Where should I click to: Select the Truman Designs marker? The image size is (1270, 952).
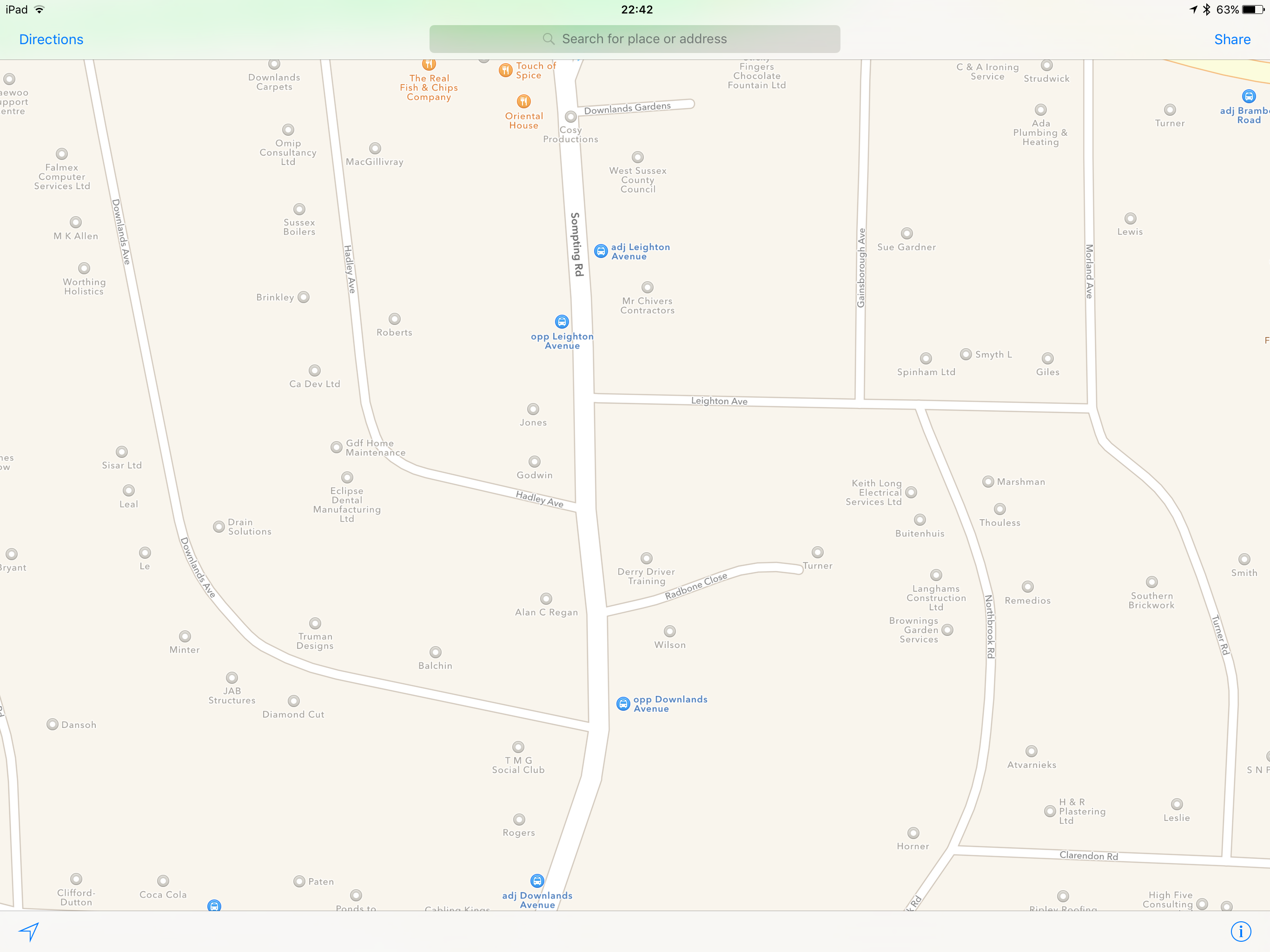tap(315, 623)
